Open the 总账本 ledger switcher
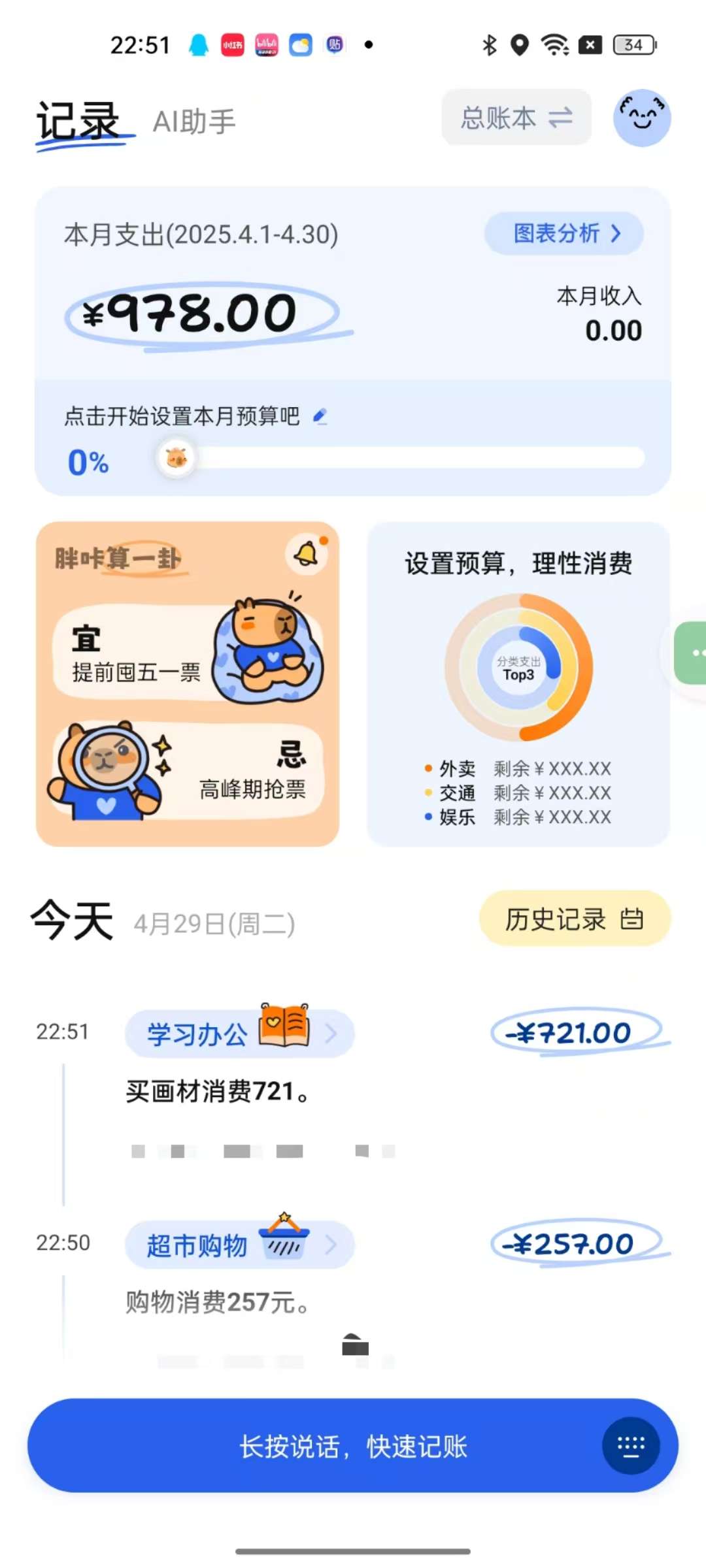 click(x=516, y=118)
